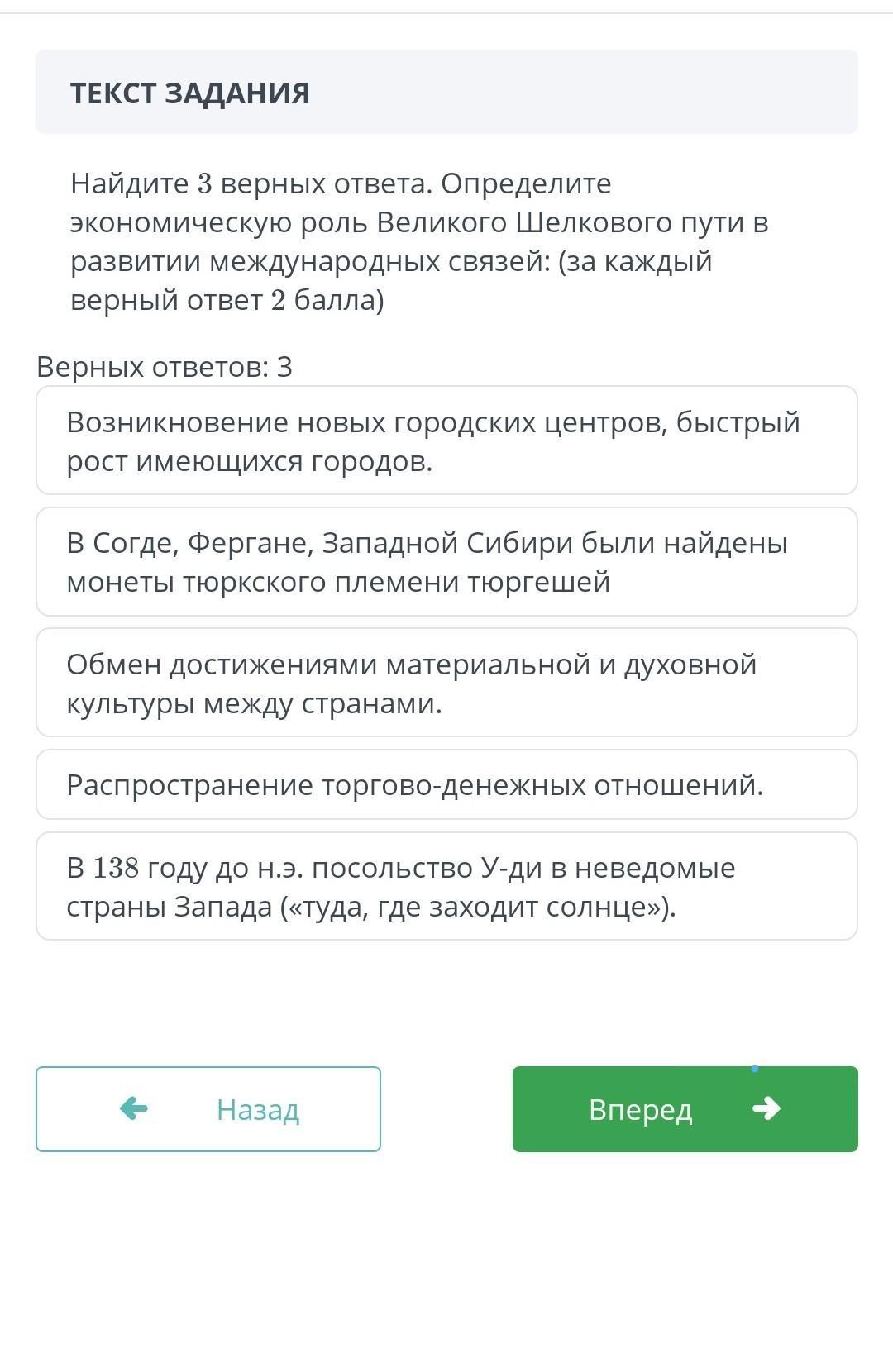This screenshot has width=893, height=1372.
Task: Select the 138 BC Wu-di embassy answer
Action: coord(446,886)
